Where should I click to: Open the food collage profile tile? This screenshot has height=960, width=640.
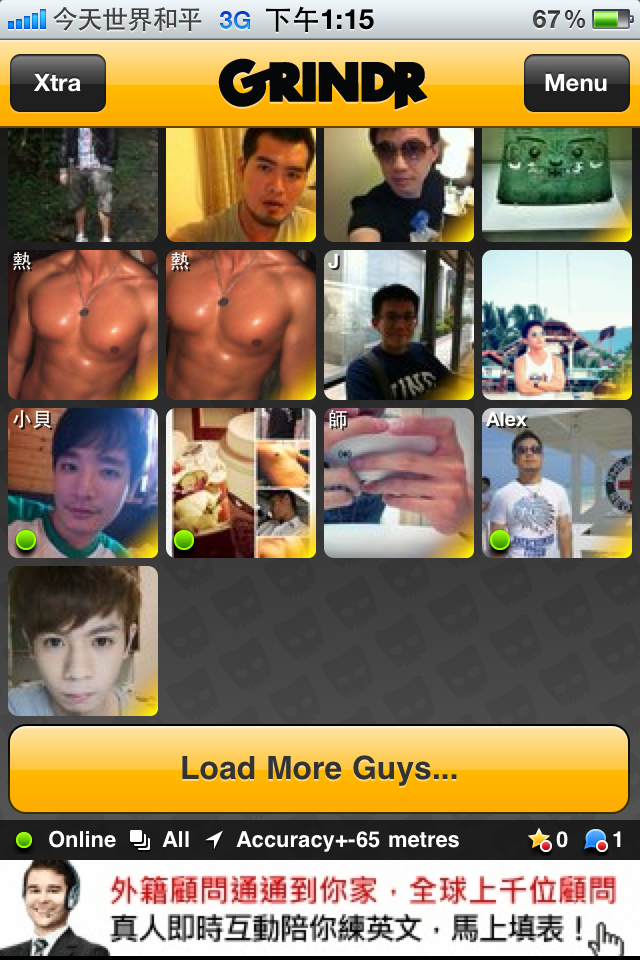(x=241, y=483)
